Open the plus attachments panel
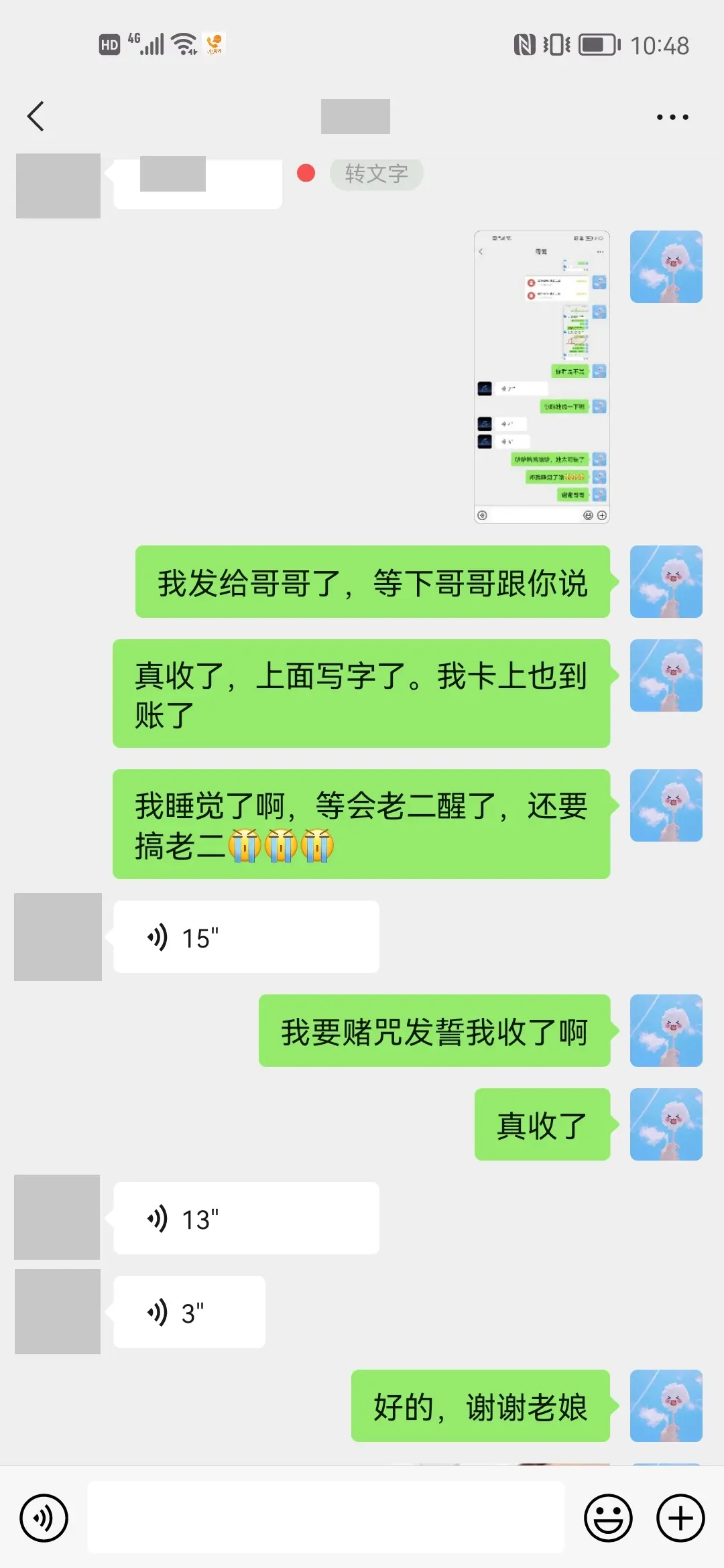The image size is (724, 1568). click(x=680, y=1518)
